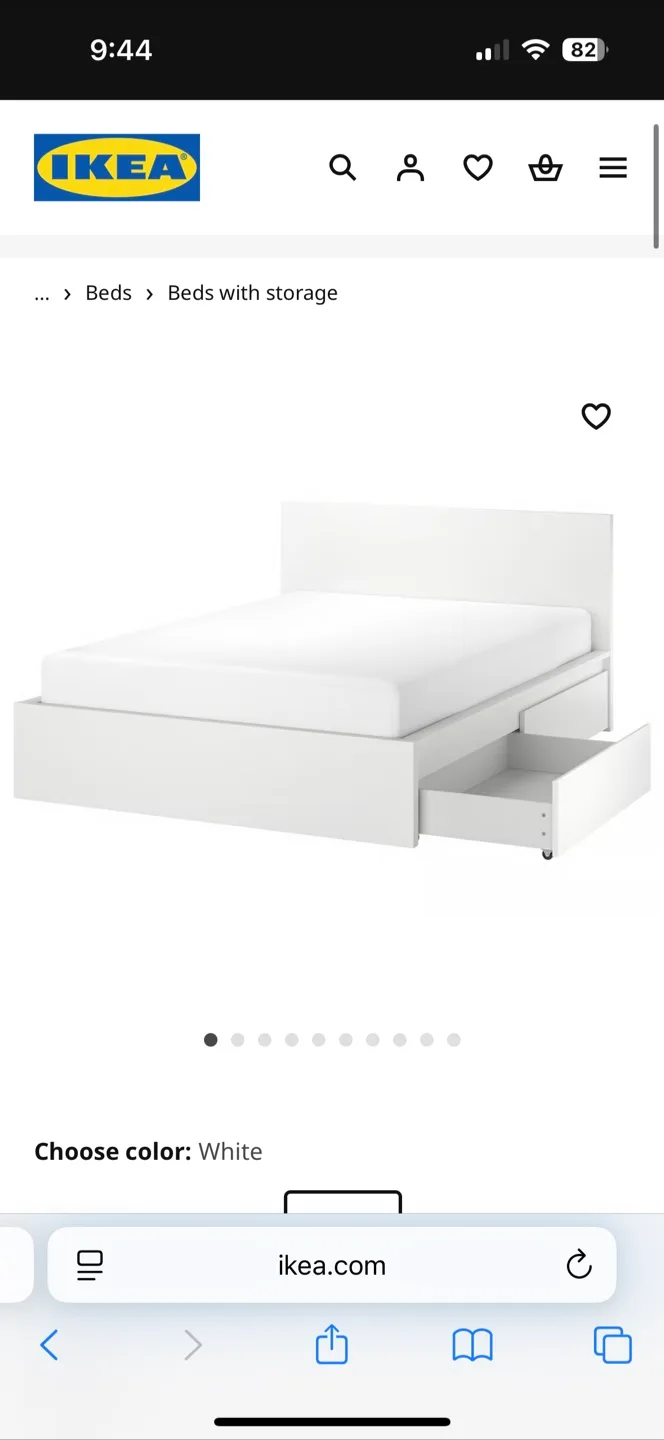Open Safari page settings menu
The height and width of the screenshot is (1440, 664).
(90, 1265)
